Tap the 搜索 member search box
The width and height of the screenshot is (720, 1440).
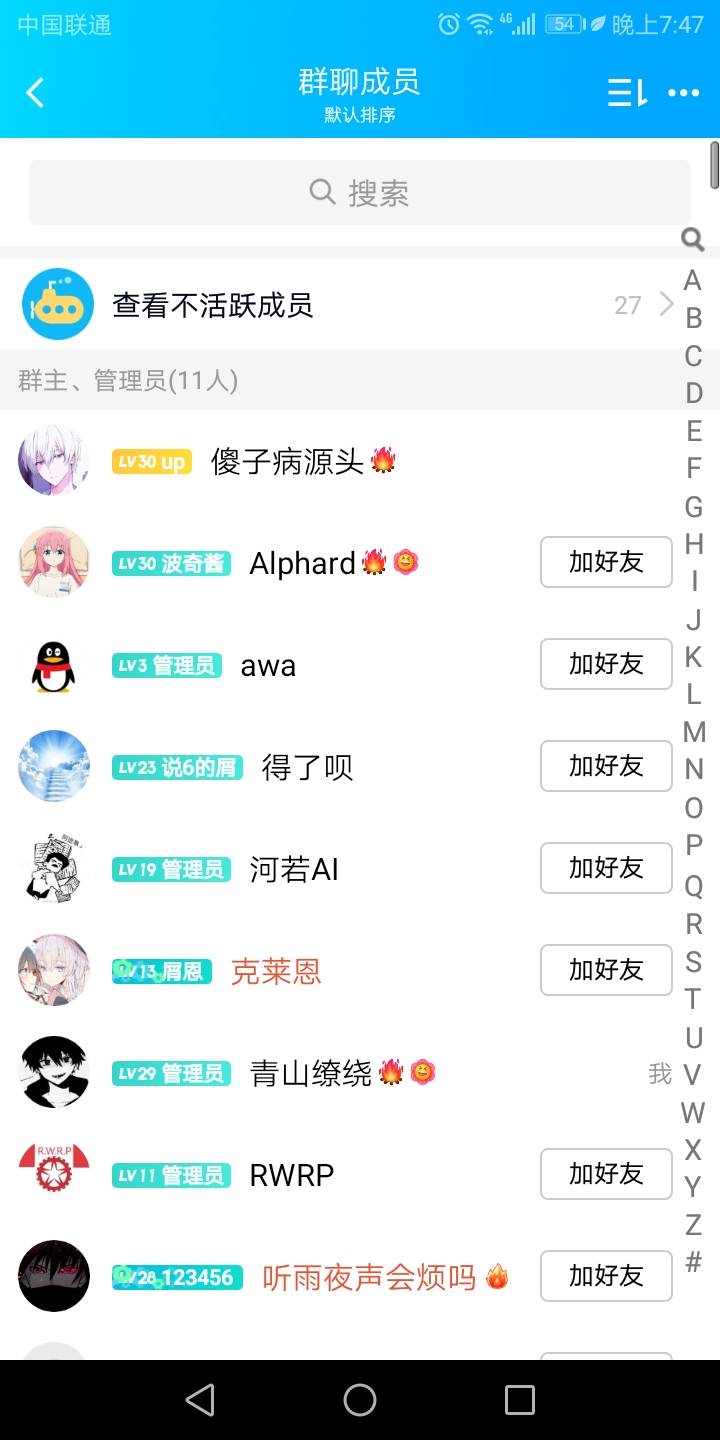pyautogui.click(x=359, y=192)
